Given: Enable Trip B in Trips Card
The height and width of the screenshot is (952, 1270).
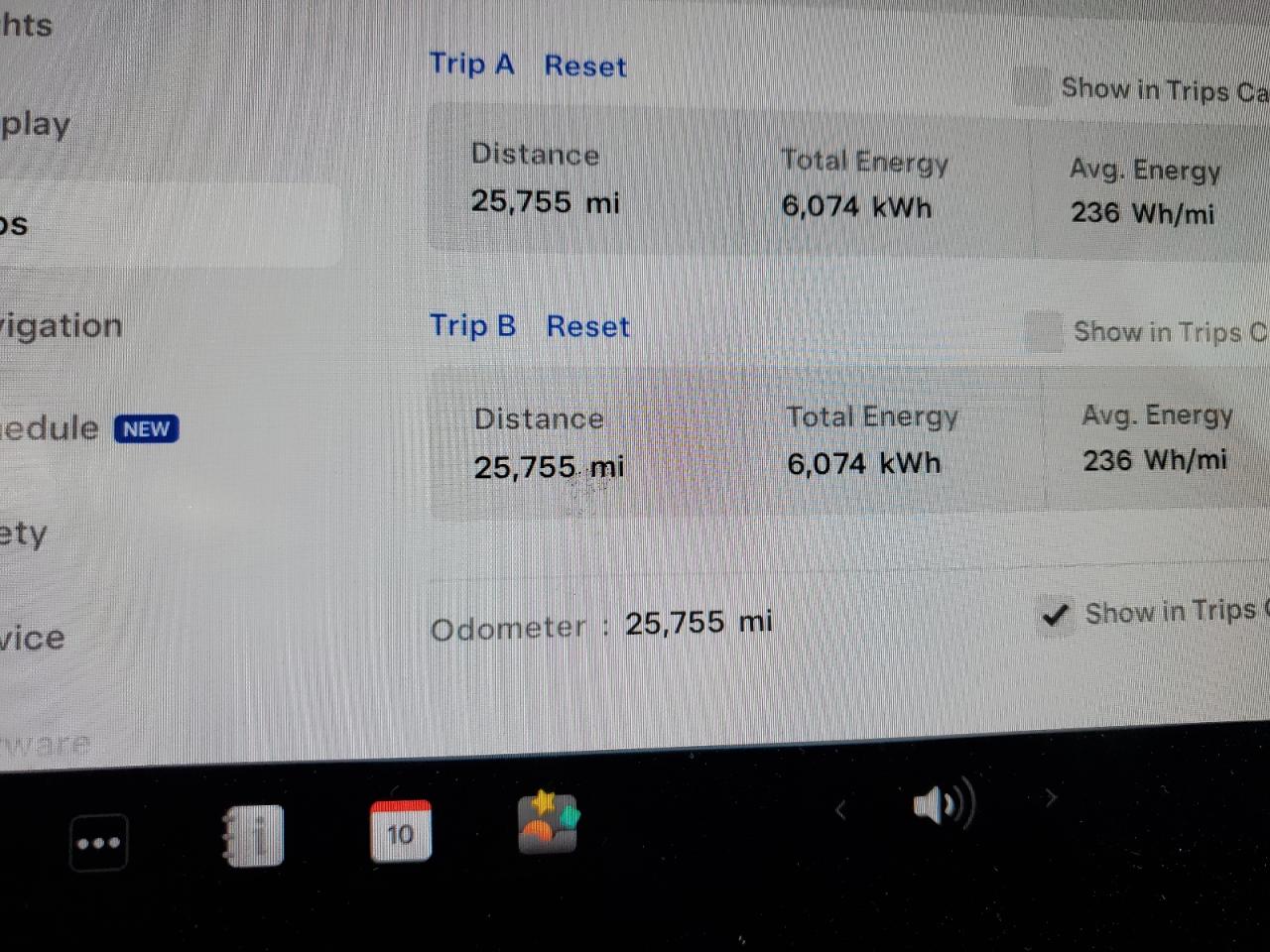Looking at the screenshot, I should (x=1043, y=331).
